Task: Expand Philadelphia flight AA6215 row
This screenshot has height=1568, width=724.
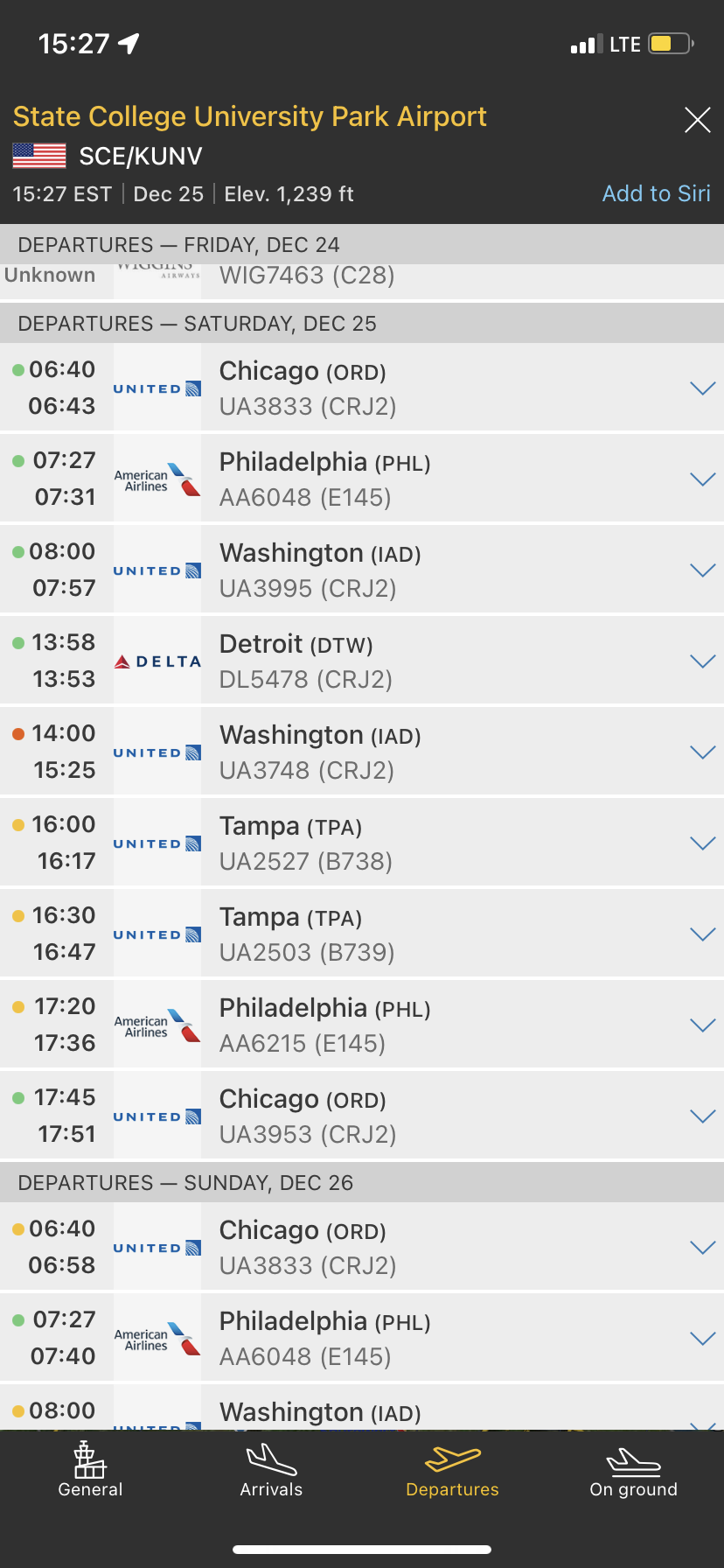Action: point(702,1025)
